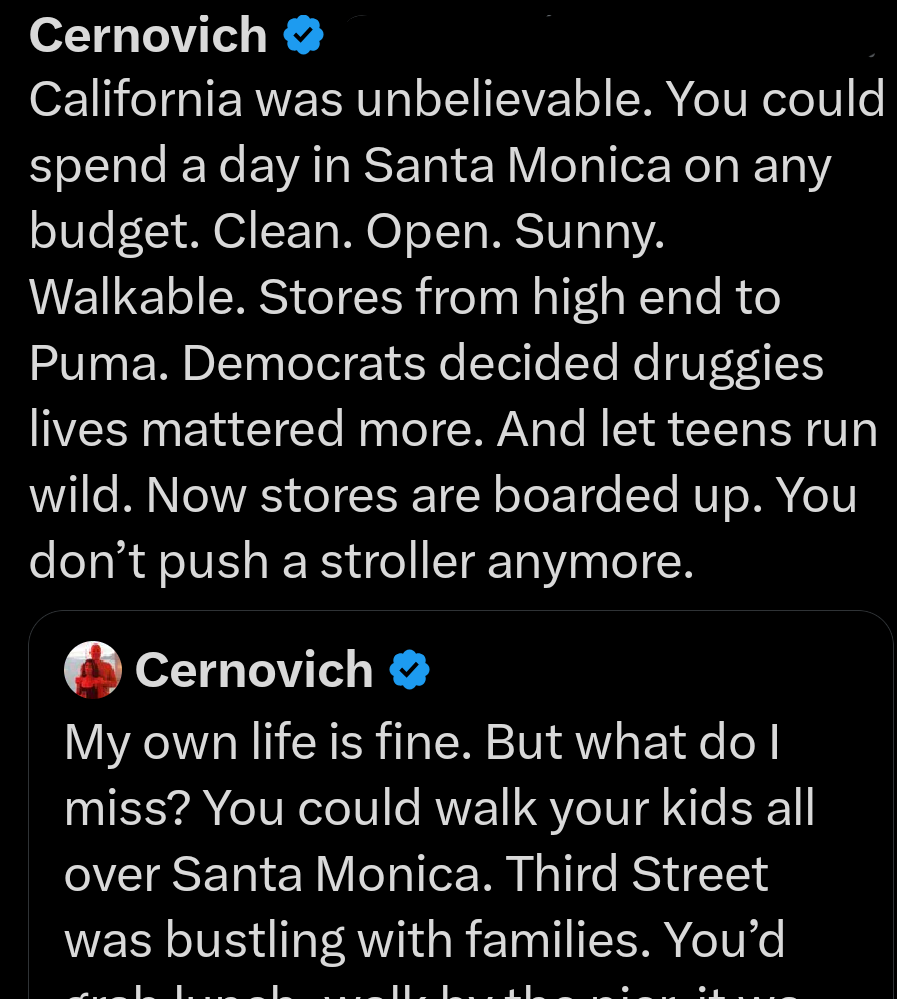Click the Cernovich name in the quoted tweet
Viewport: 897px width, 999px height.
click(x=254, y=669)
